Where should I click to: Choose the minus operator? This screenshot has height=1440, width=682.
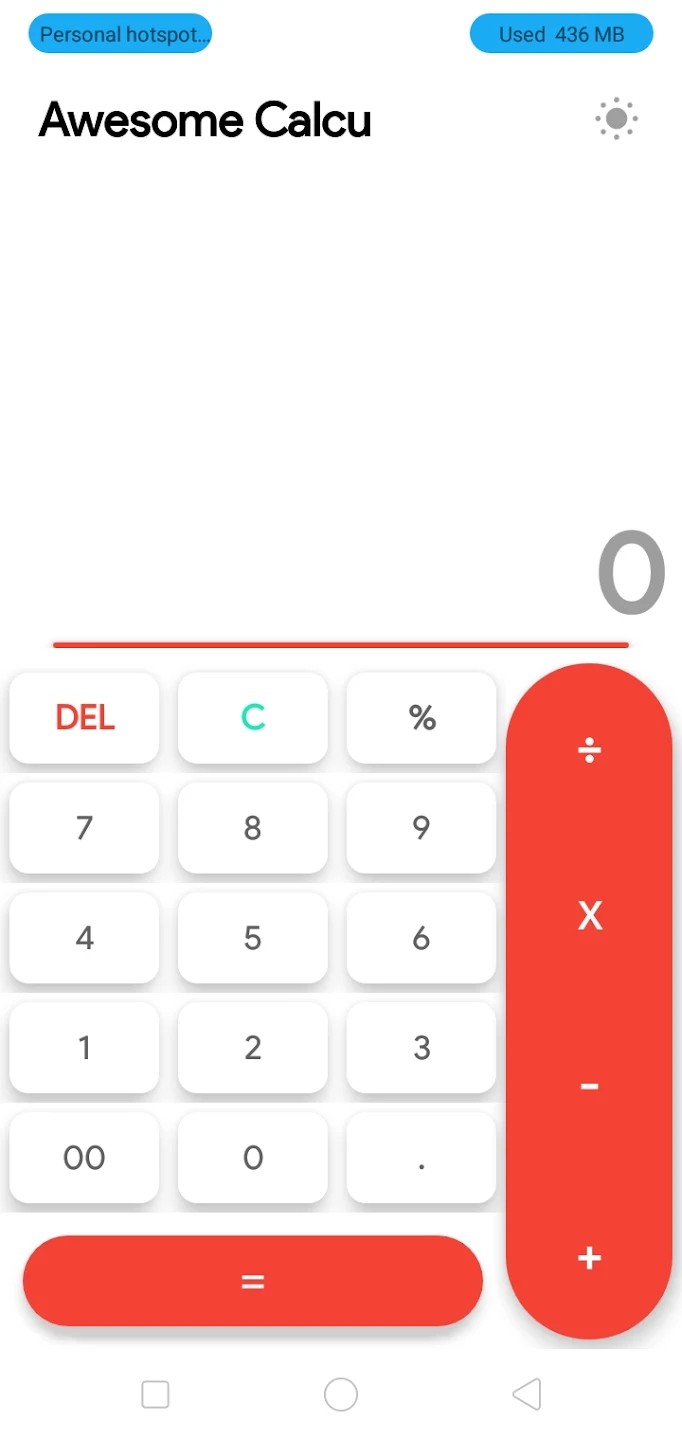[x=589, y=1086]
